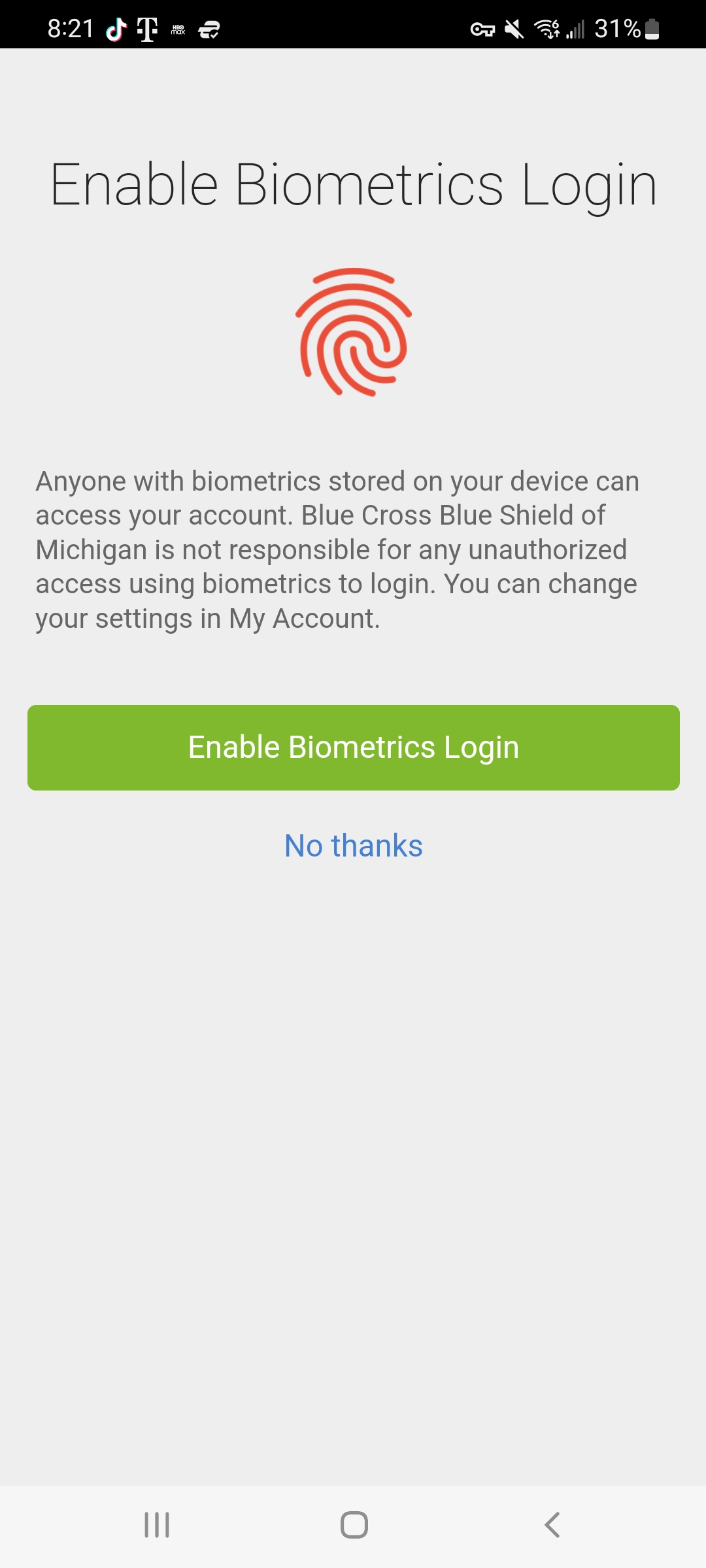The width and height of the screenshot is (706, 1568).
Task: Tap the cellular signal strength bars
Action: (575, 29)
